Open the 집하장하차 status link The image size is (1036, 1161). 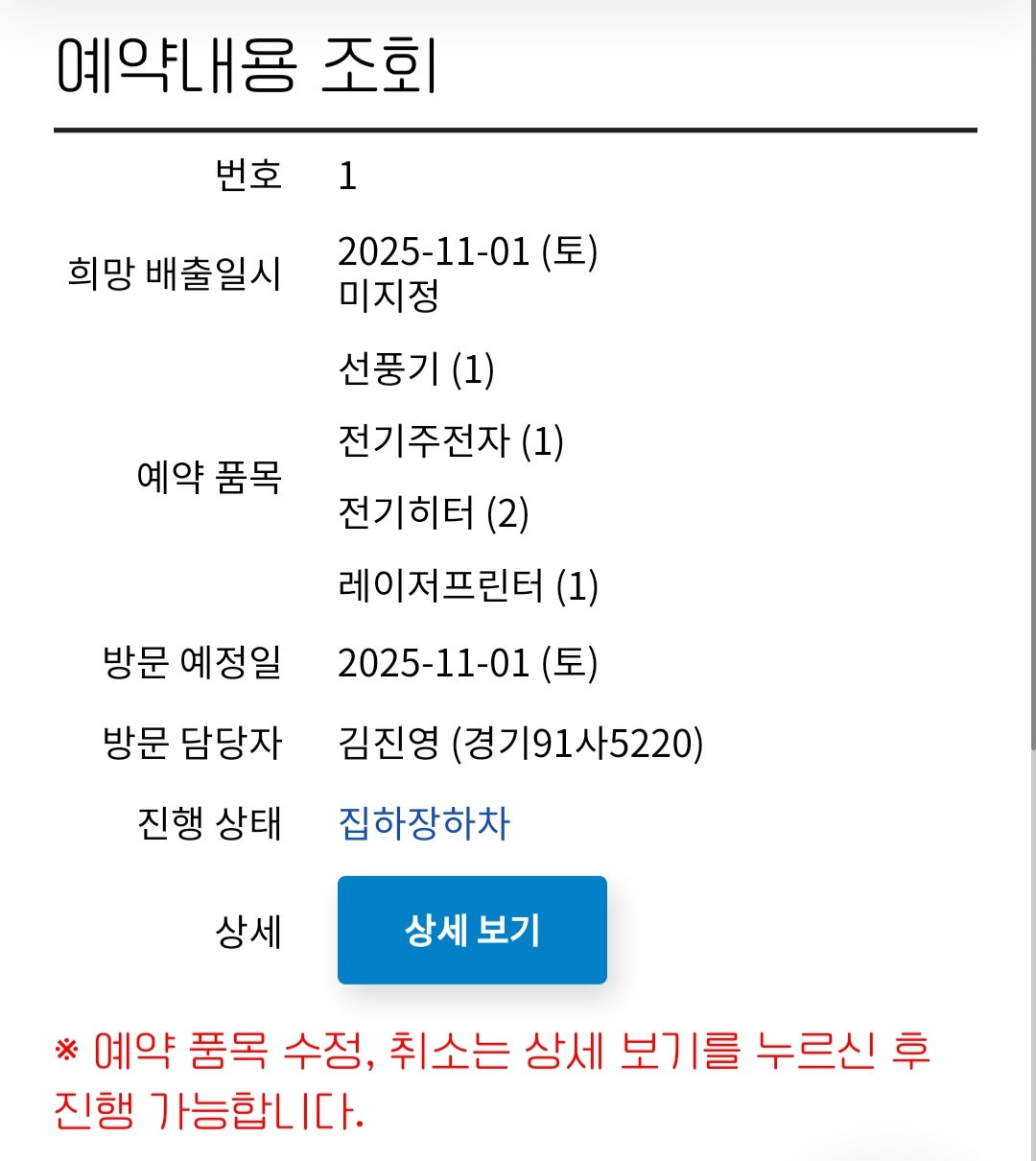[x=424, y=823]
